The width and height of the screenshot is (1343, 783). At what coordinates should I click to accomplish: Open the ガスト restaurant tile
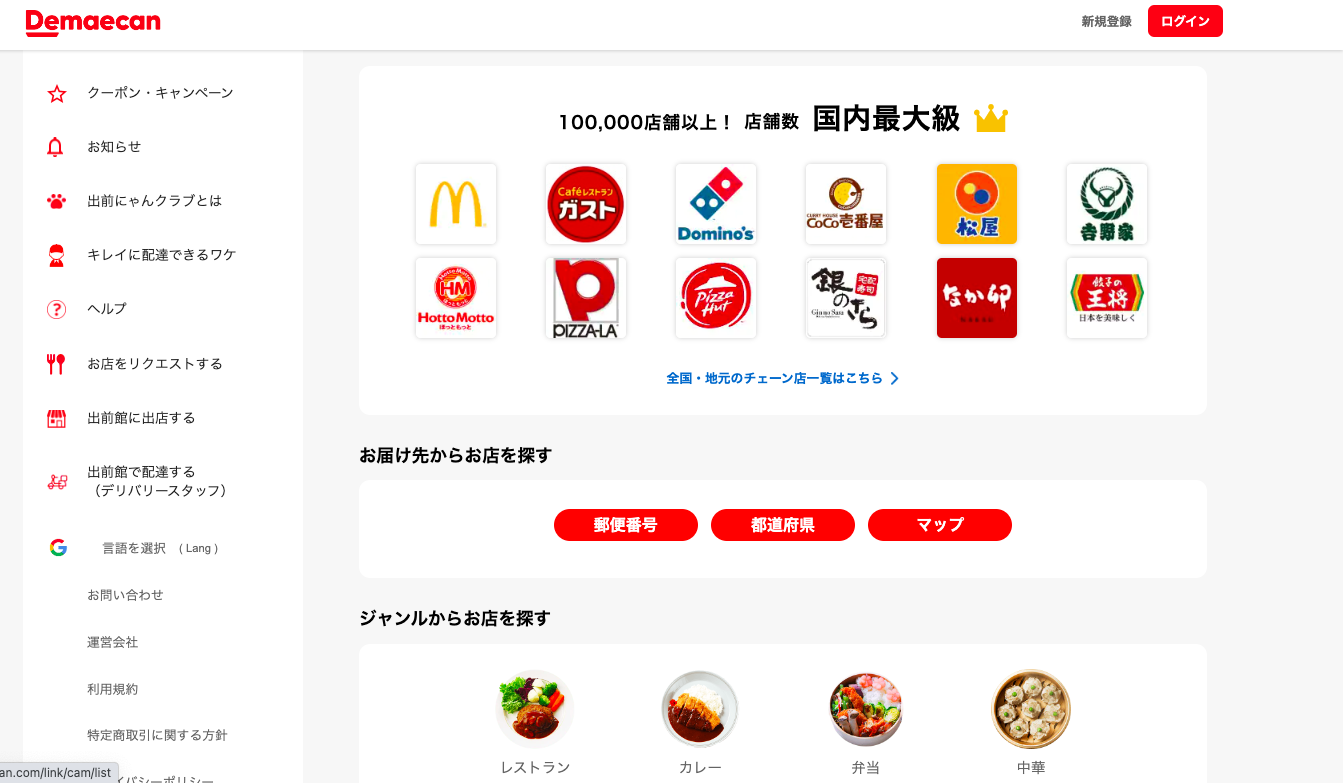(586, 204)
